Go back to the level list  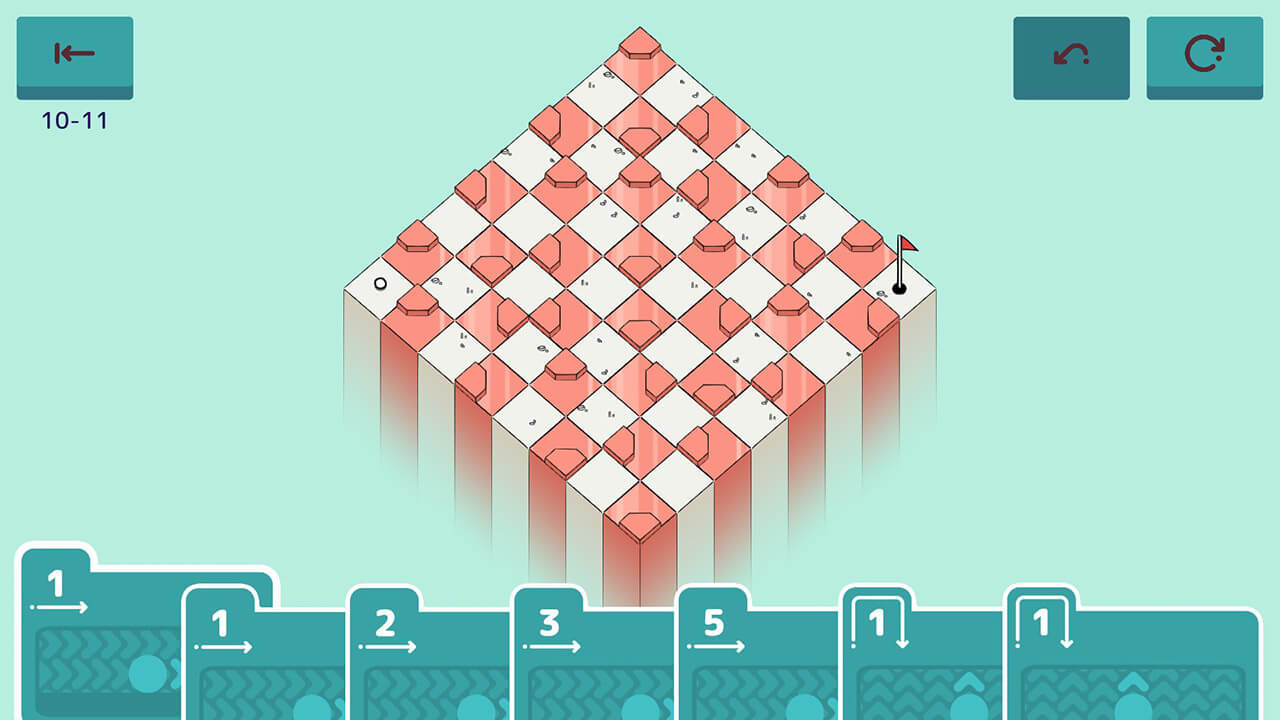click(74, 56)
